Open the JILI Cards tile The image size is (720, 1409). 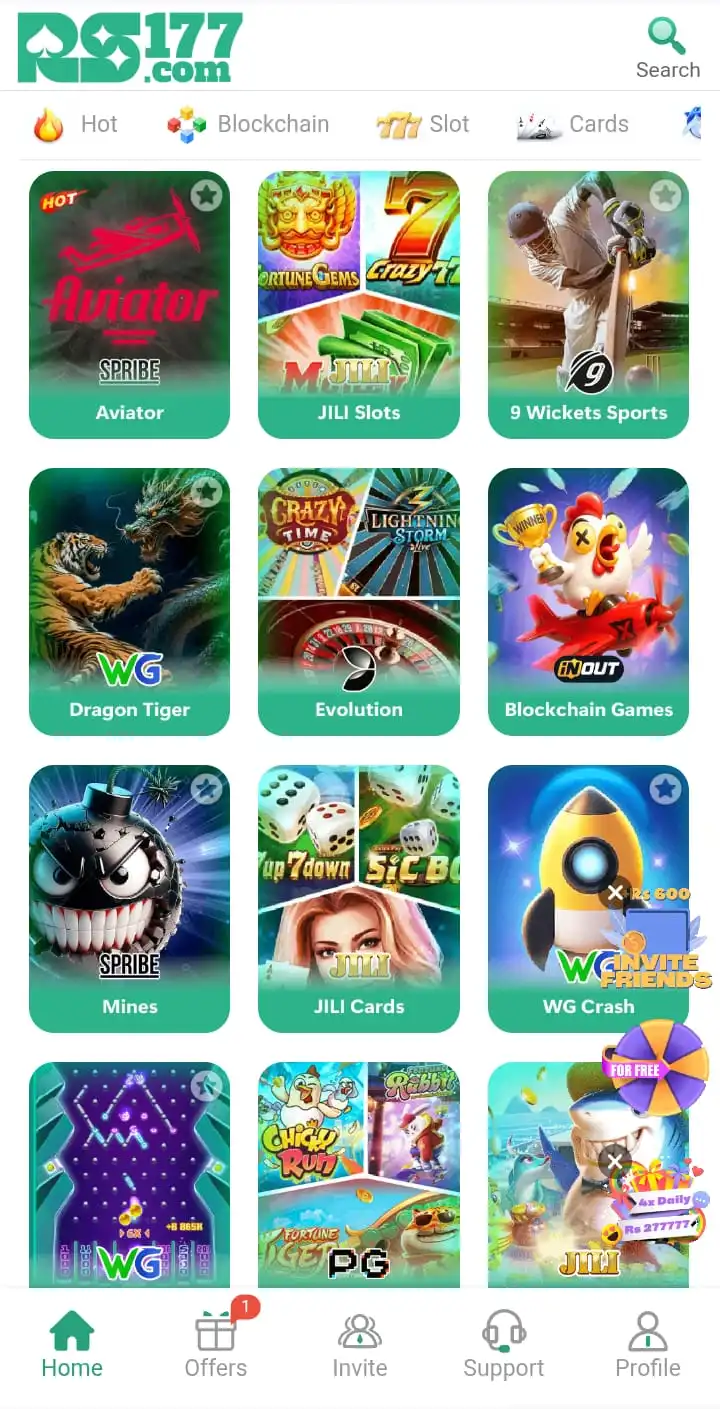pyautogui.click(x=358, y=895)
